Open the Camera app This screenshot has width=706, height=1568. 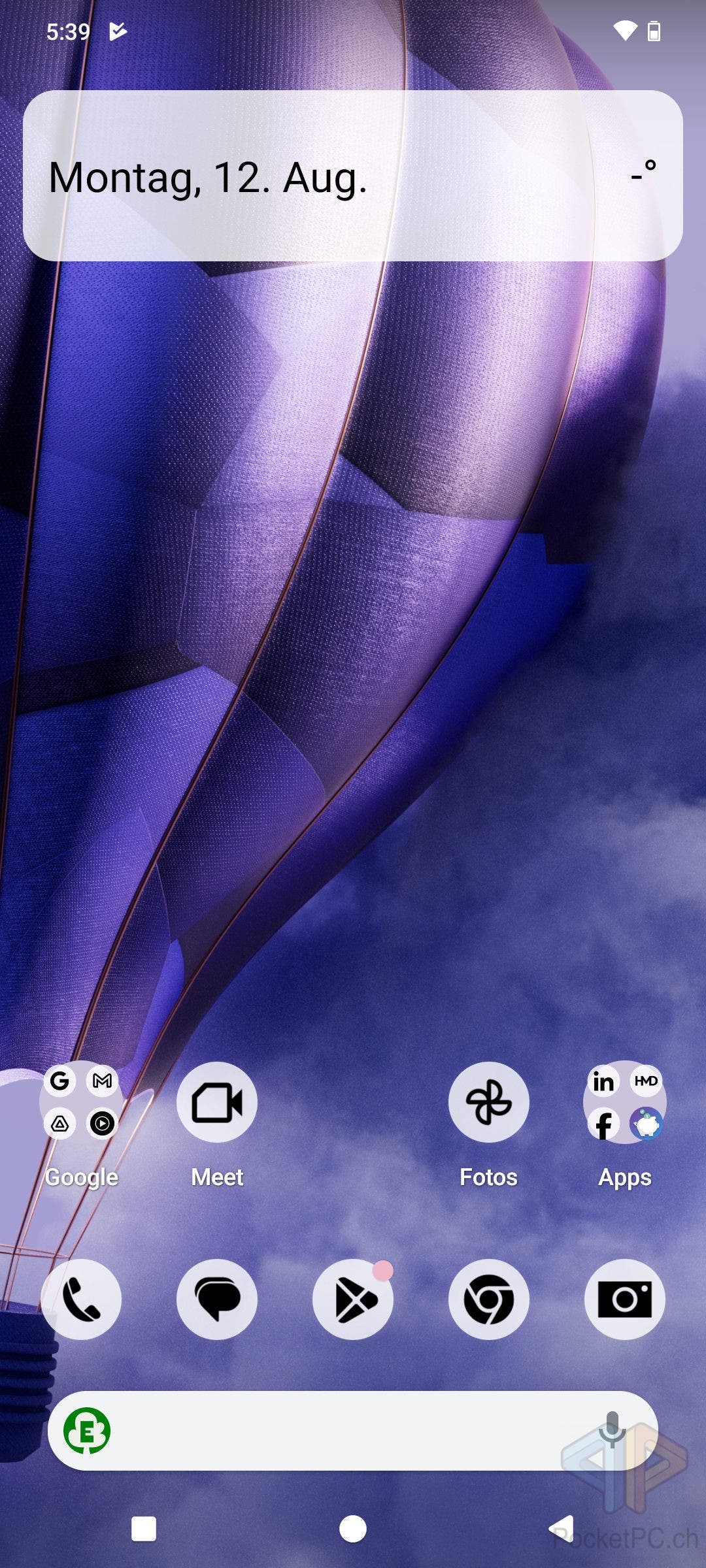point(625,1299)
